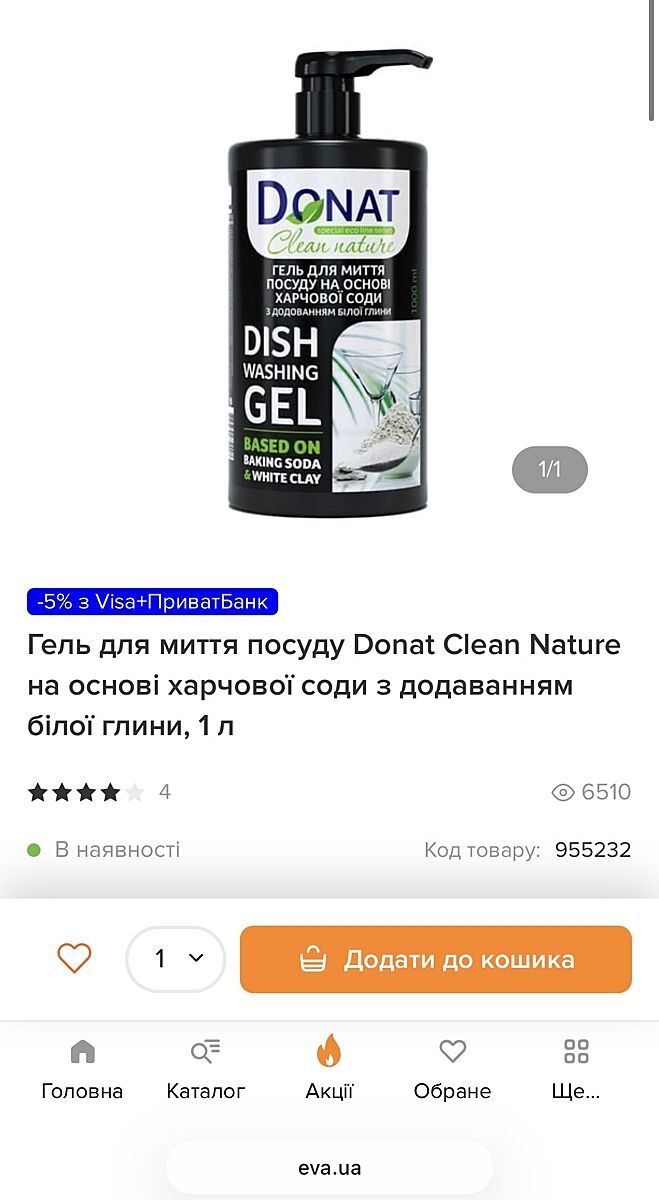Tap Додати до кошика button
The width and height of the screenshot is (659, 1200).
coord(436,960)
